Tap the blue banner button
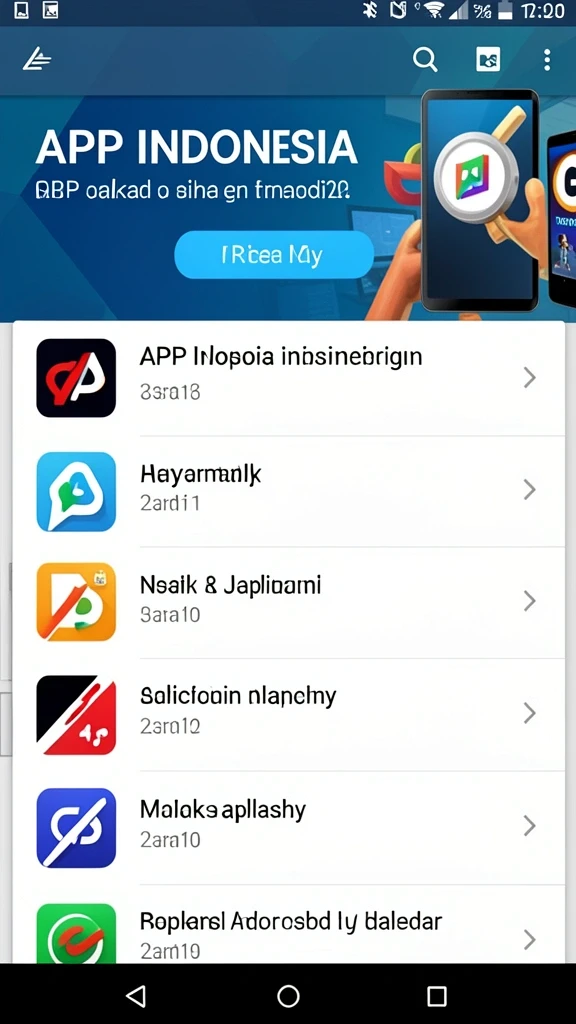Image resolution: width=576 pixels, height=1024 pixels. click(x=274, y=255)
